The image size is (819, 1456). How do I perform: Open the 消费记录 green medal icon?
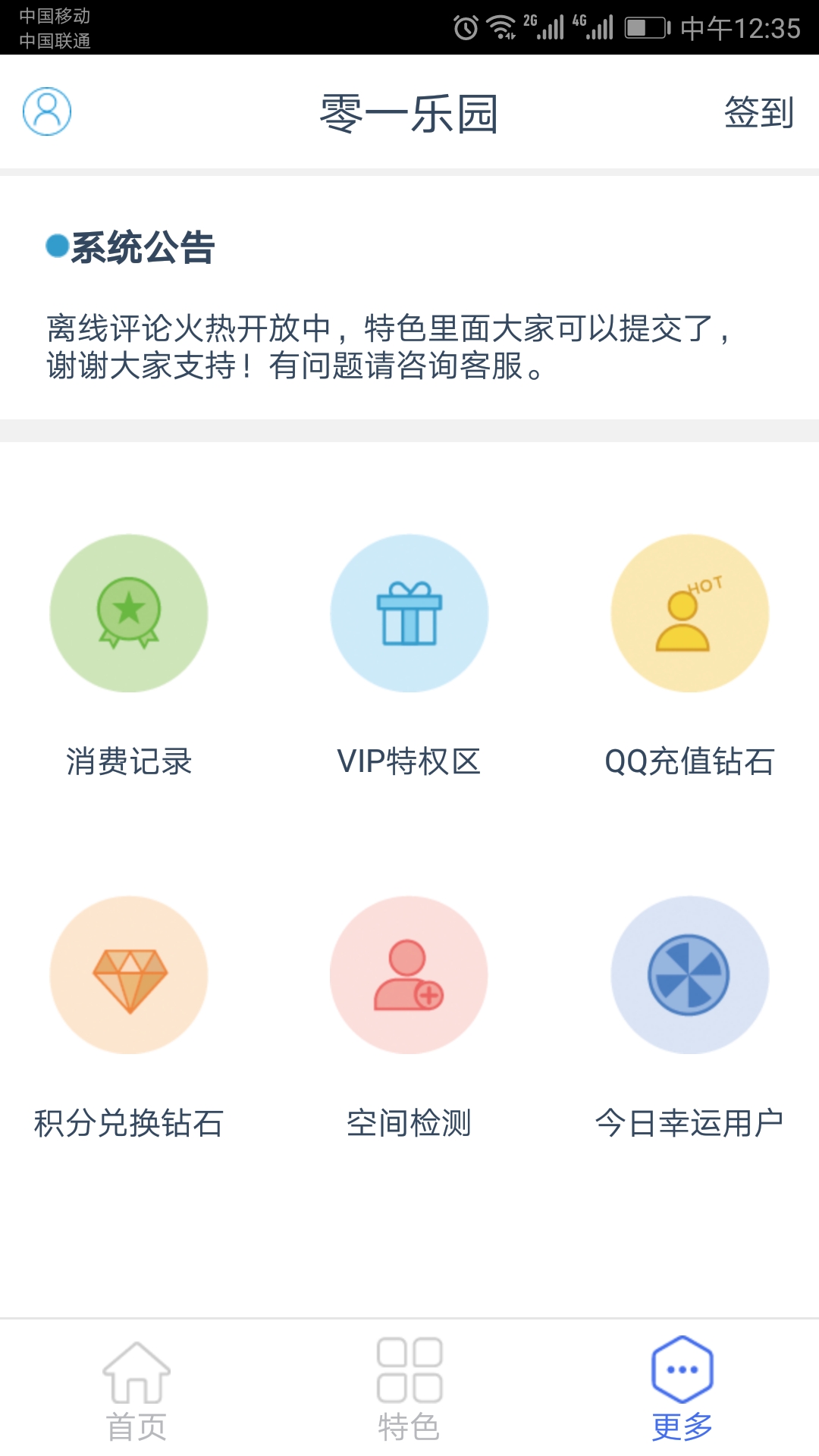(x=129, y=614)
